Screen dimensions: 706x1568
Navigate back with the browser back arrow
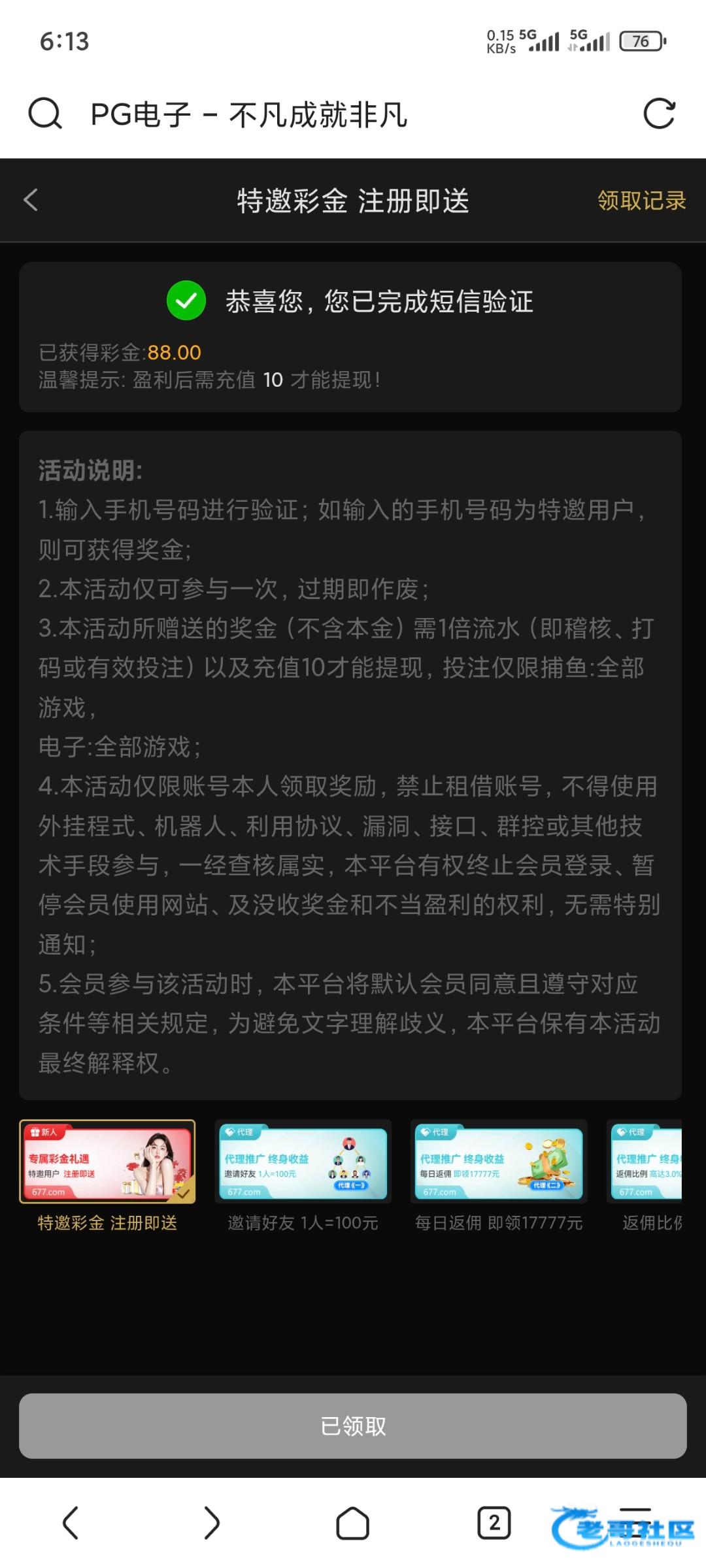(x=71, y=1523)
